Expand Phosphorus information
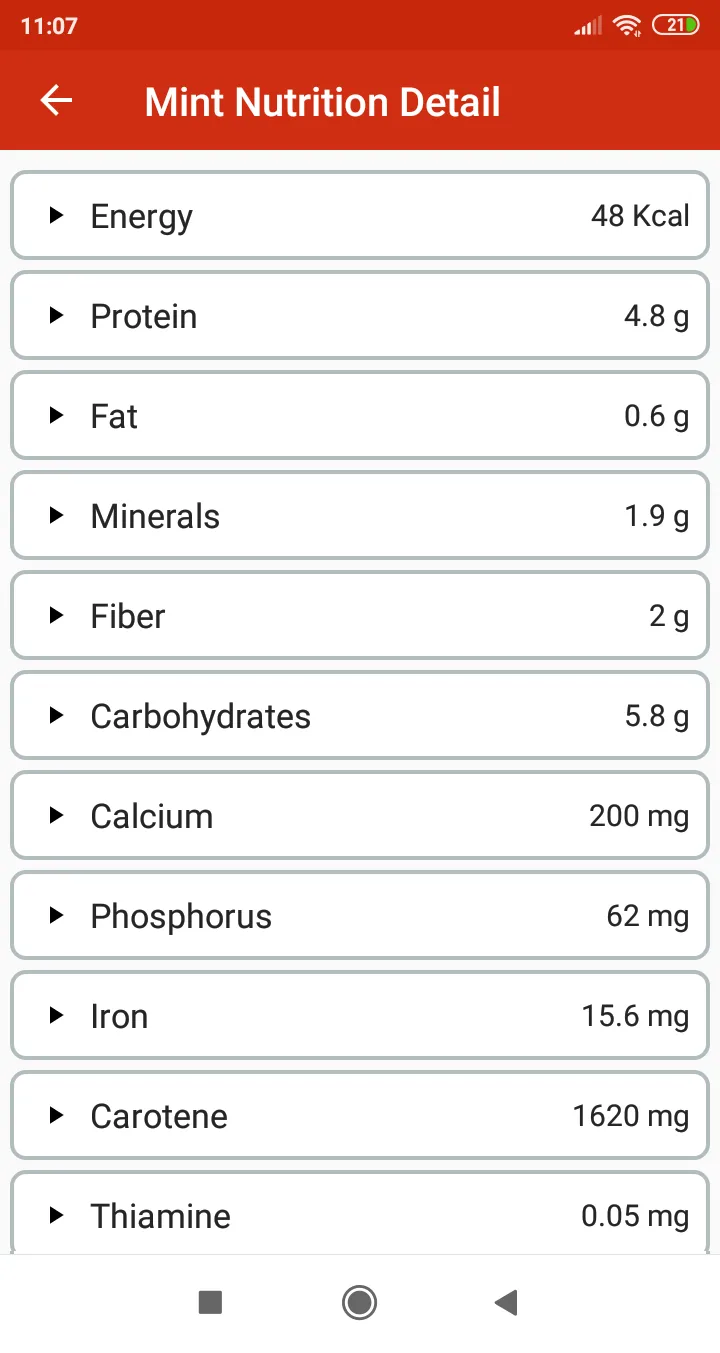The image size is (720, 1353). pos(359,915)
